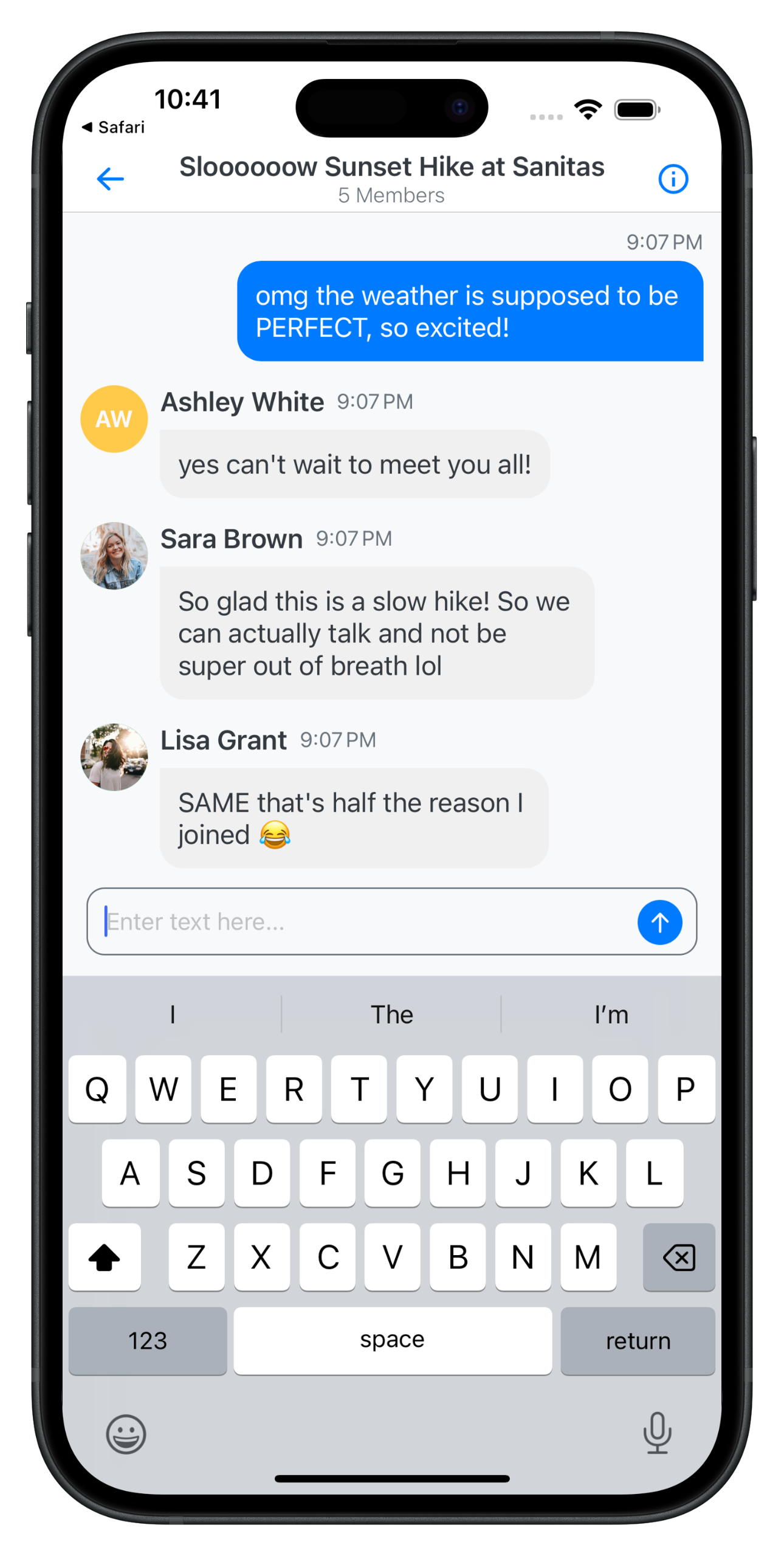The height and width of the screenshot is (1556, 784).
Task: Open Ashley White's AW avatar
Action: click(x=114, y=419)
